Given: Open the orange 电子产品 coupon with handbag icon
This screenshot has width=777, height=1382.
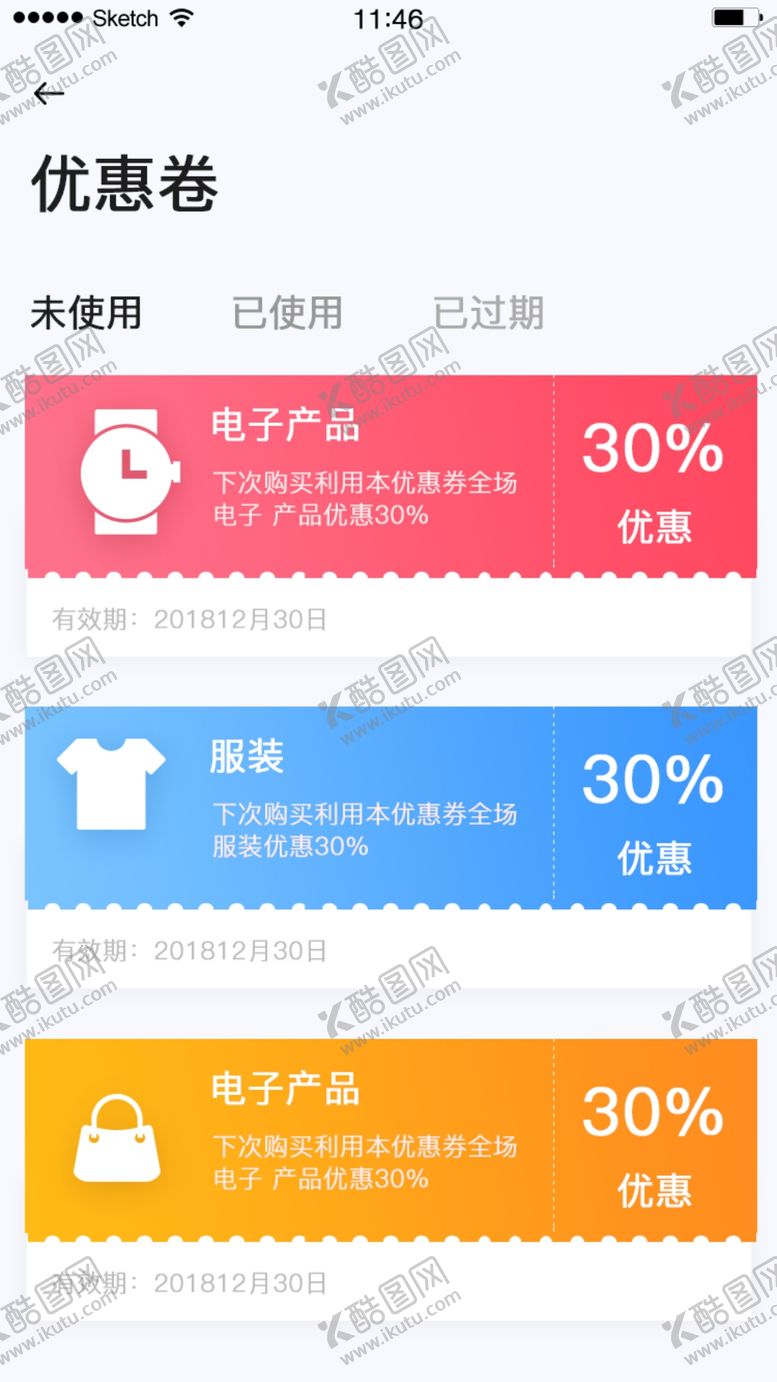Looking at the screenshot, I should pyautogui.click(x=390, y=1179).
